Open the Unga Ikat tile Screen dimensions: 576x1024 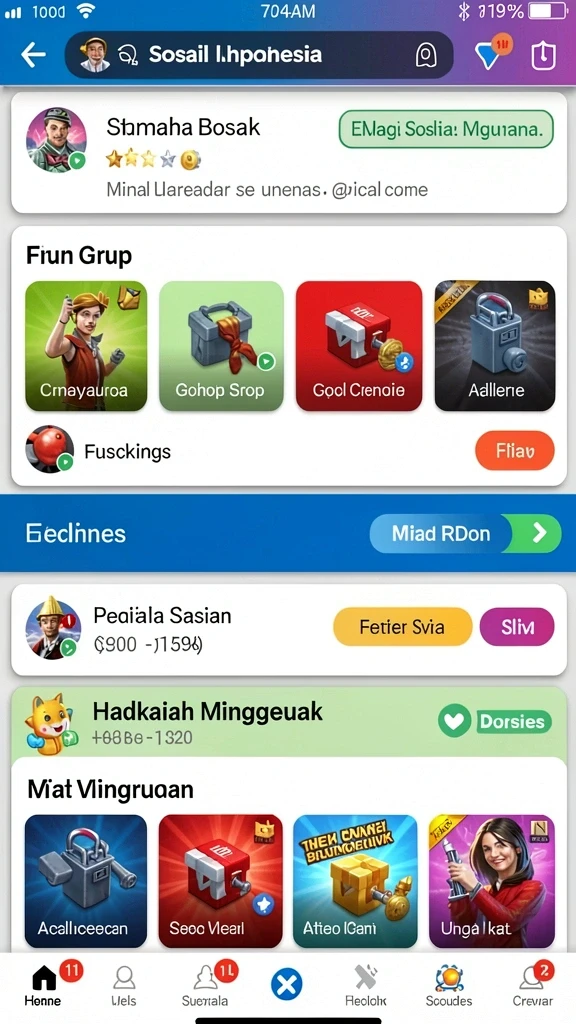click(x=492, y=881)
